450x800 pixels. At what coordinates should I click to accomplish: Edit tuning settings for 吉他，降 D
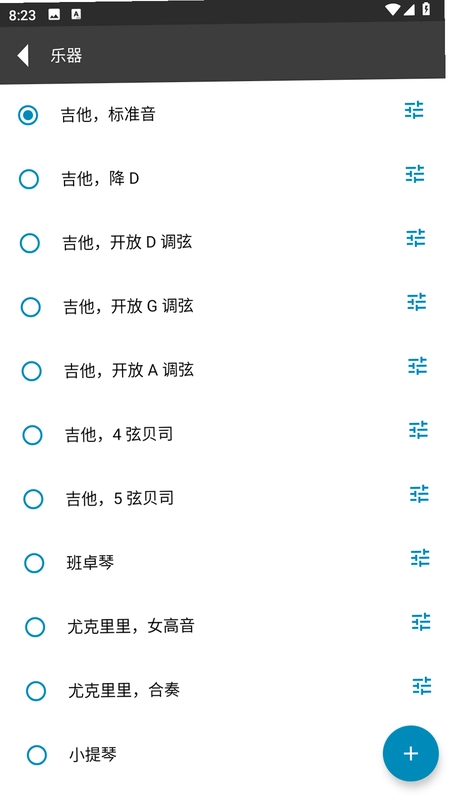[x=415, y=174]
